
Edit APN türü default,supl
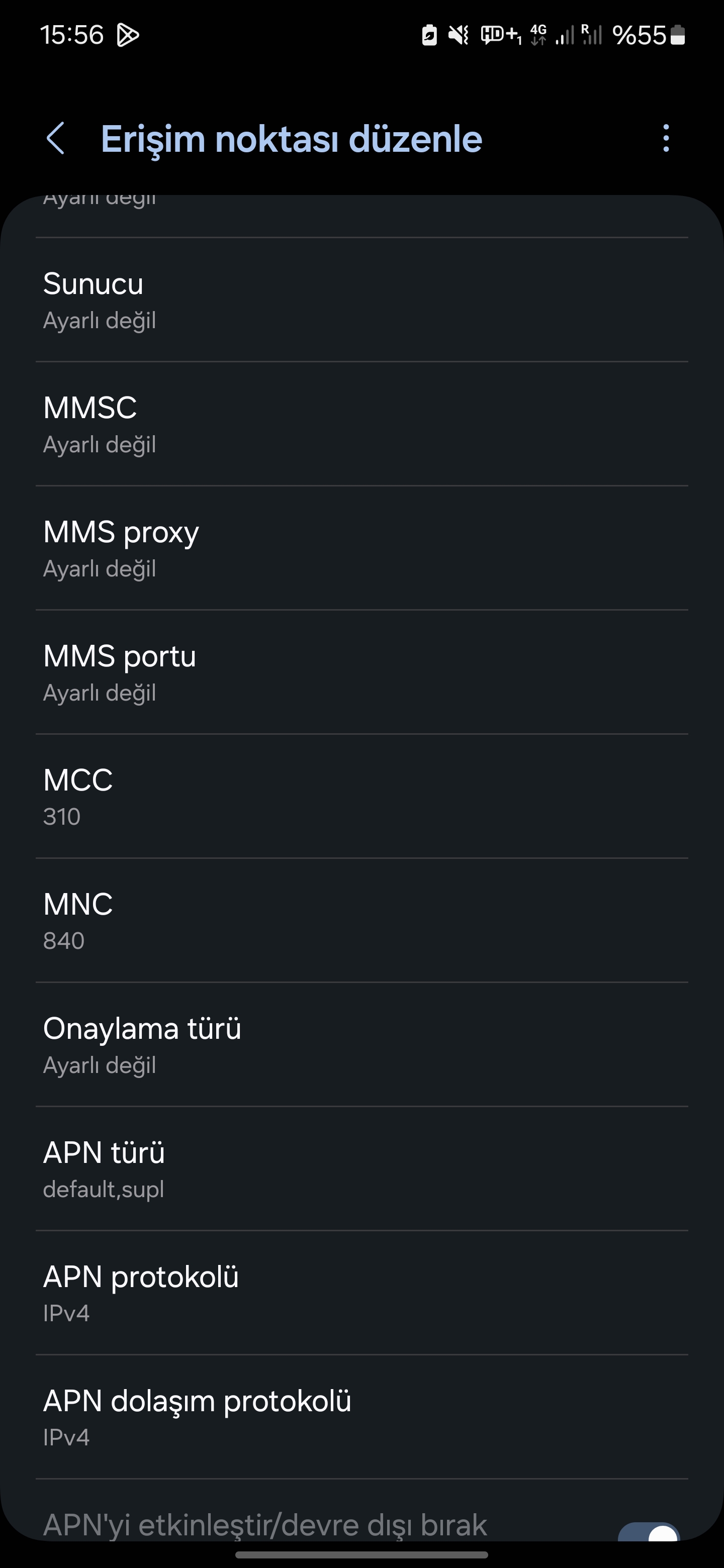tap(361, 1169)
